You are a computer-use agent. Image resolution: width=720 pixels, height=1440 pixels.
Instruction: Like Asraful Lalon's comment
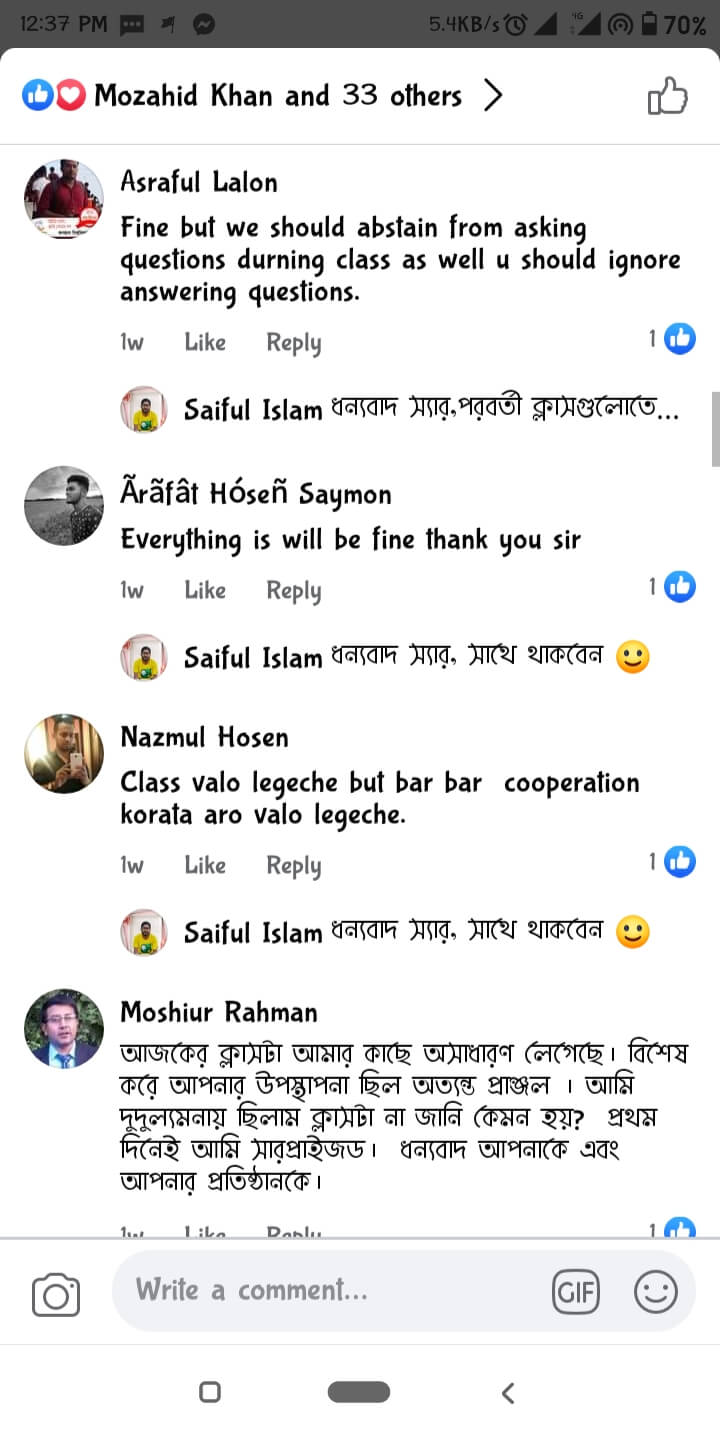tap(205, 342)
